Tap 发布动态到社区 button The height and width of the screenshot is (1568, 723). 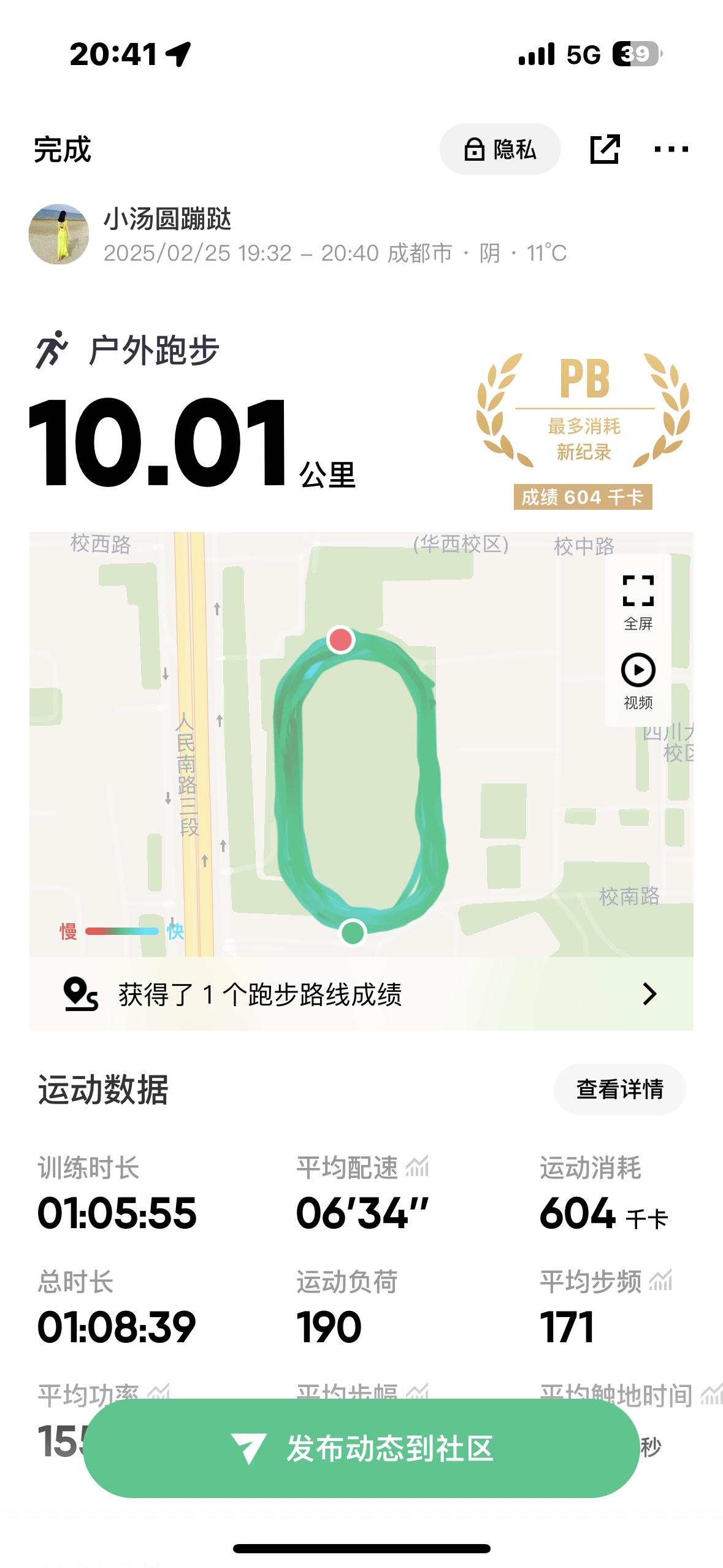coord(361,1448)
